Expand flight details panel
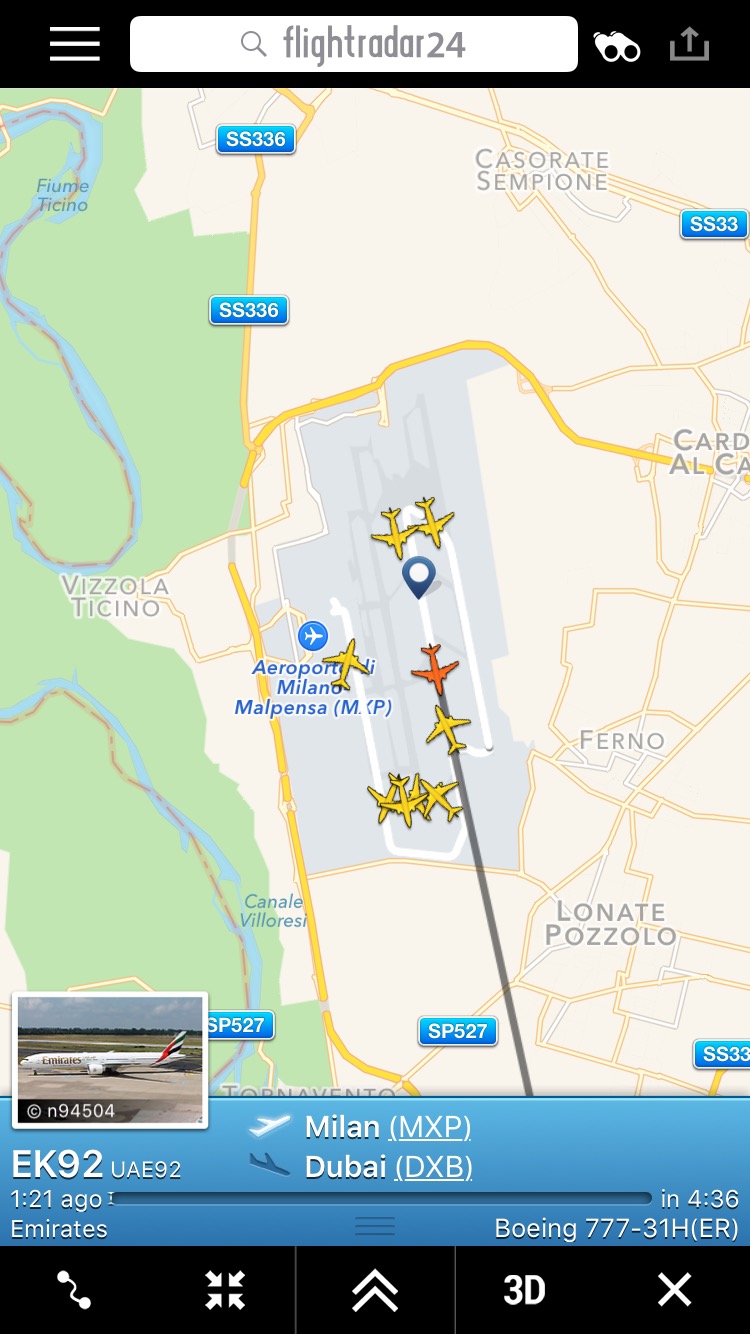Viewport: 750px width, 1334px height. point(375,1290)
